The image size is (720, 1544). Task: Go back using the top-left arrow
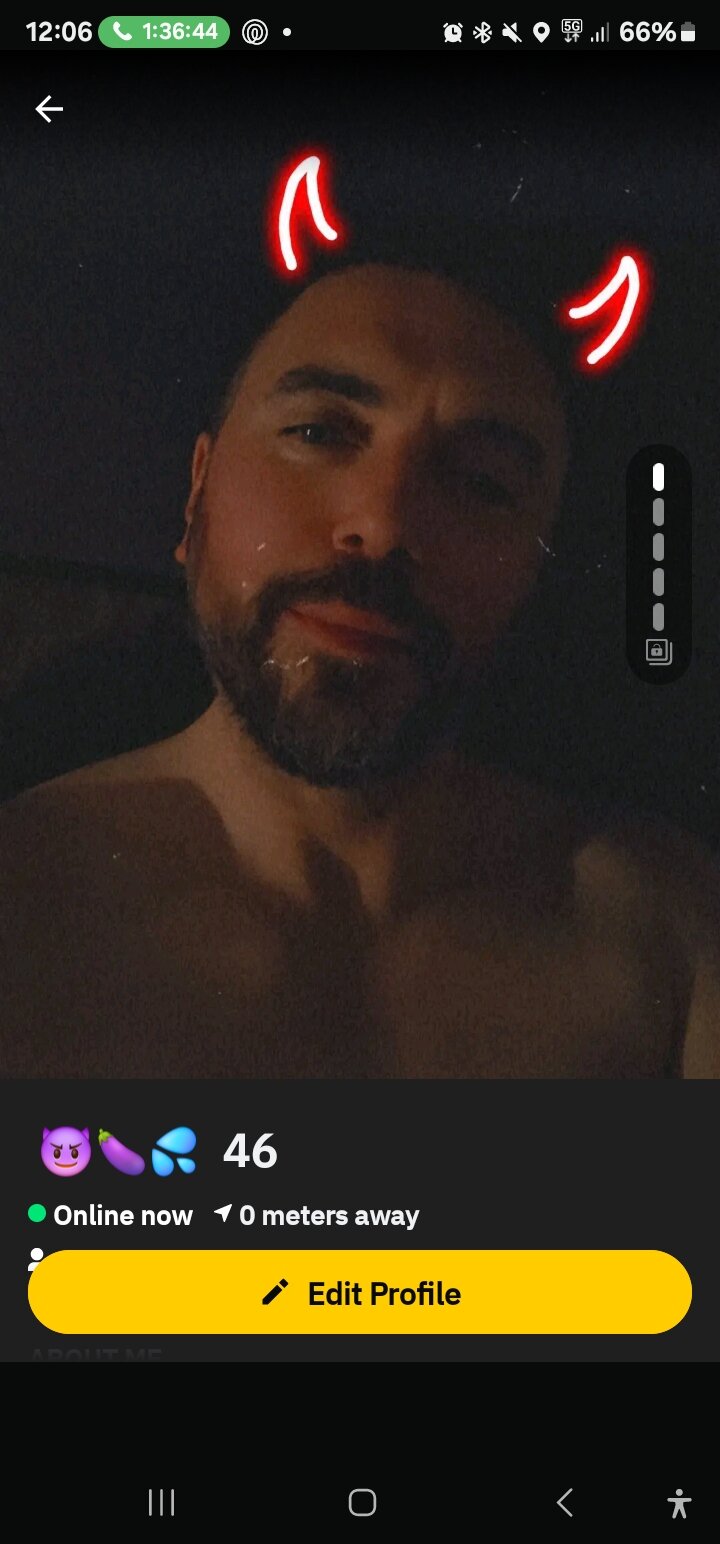[x=48, y=109]
